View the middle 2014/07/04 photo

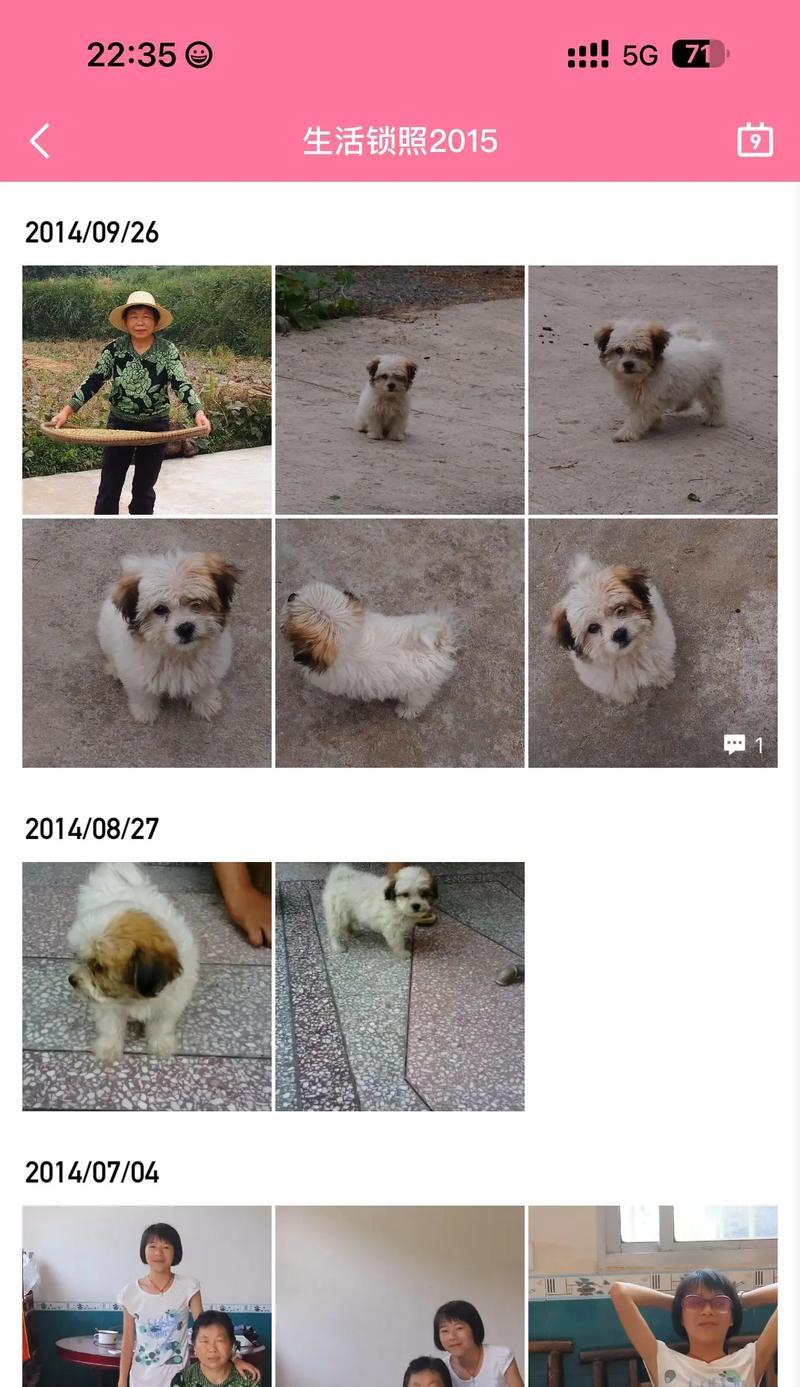point(400,1295)
